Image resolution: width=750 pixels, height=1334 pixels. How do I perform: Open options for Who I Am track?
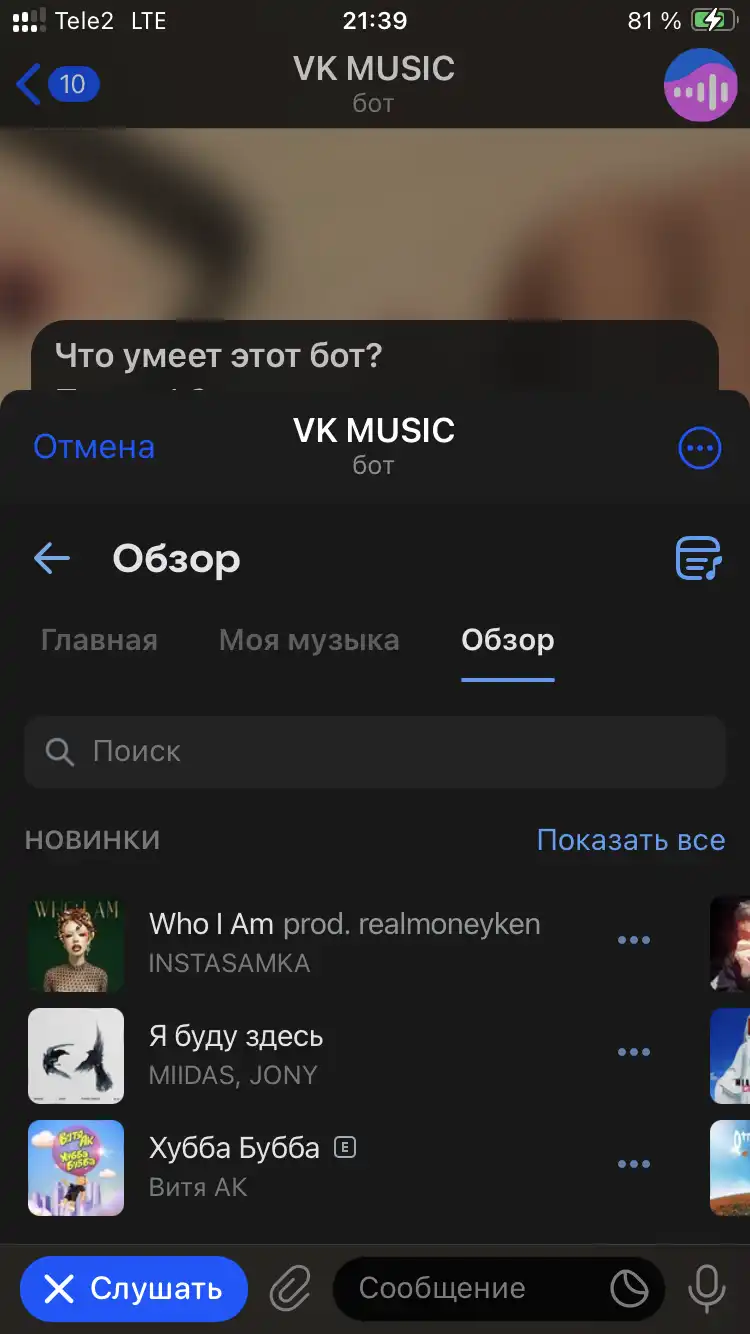[634, 940]
